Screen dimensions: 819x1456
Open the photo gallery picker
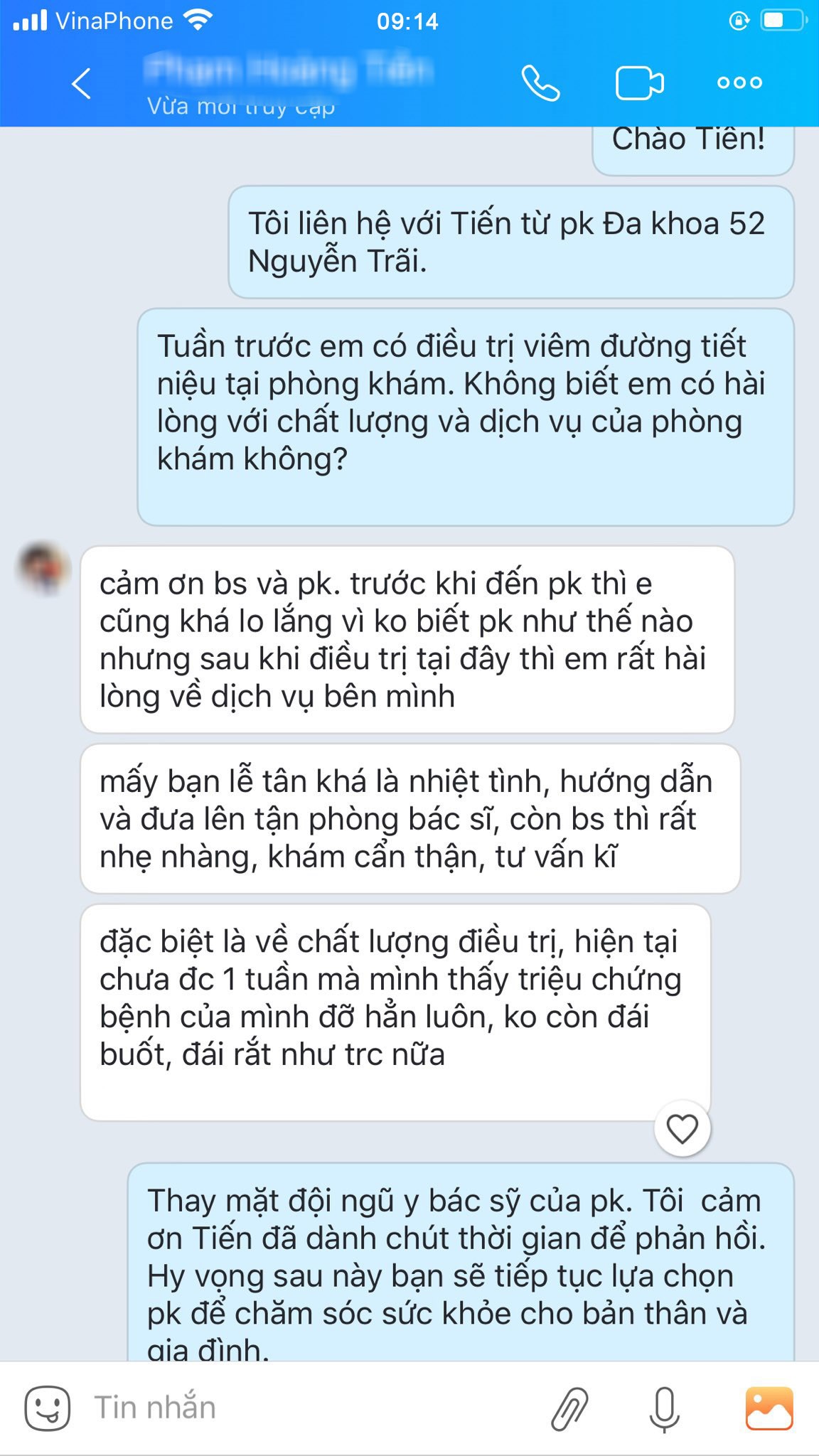(x=769, y=1408)
